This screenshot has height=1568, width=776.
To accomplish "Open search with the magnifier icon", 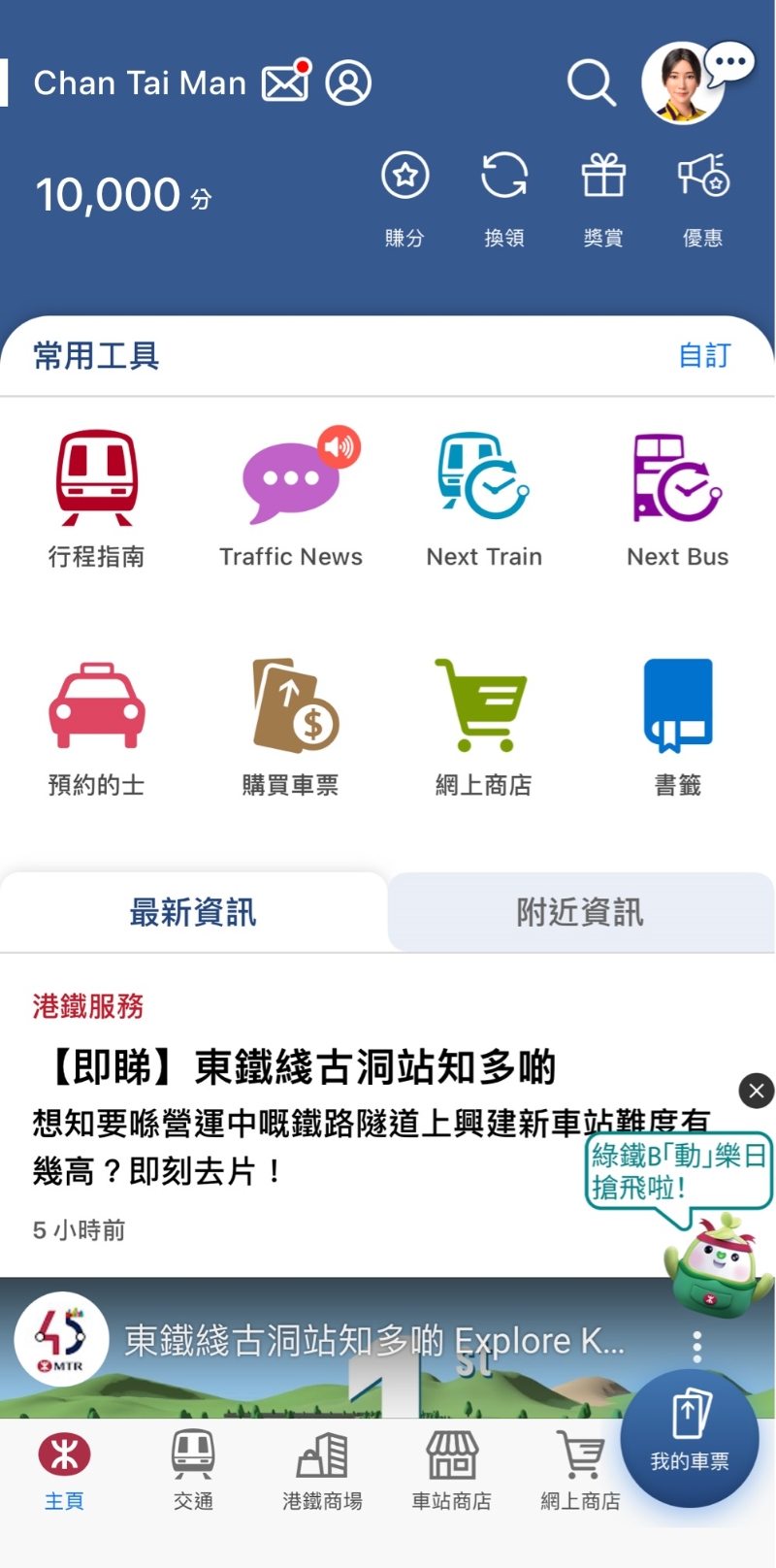I will pyautogui.click(x=592, y=83).
